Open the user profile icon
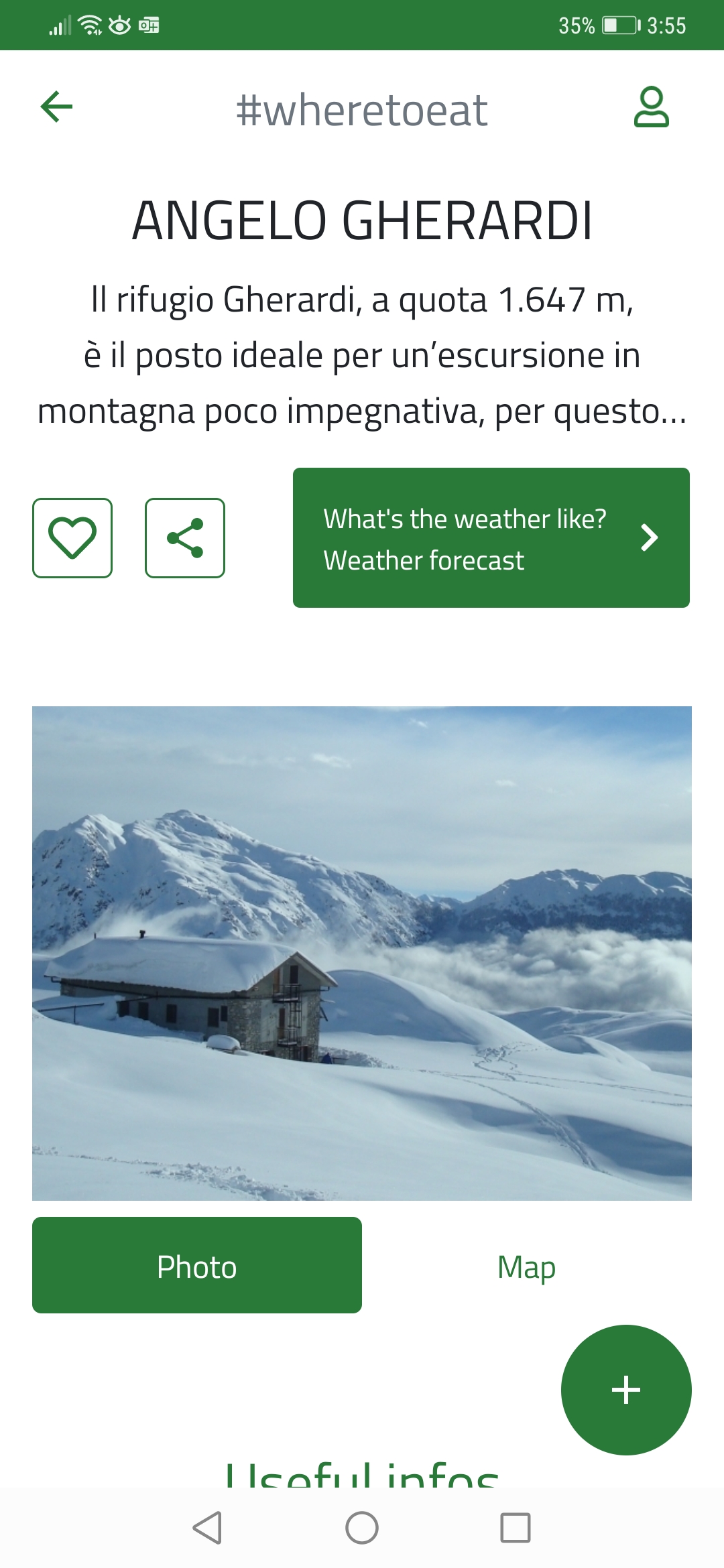 point(651,107)
